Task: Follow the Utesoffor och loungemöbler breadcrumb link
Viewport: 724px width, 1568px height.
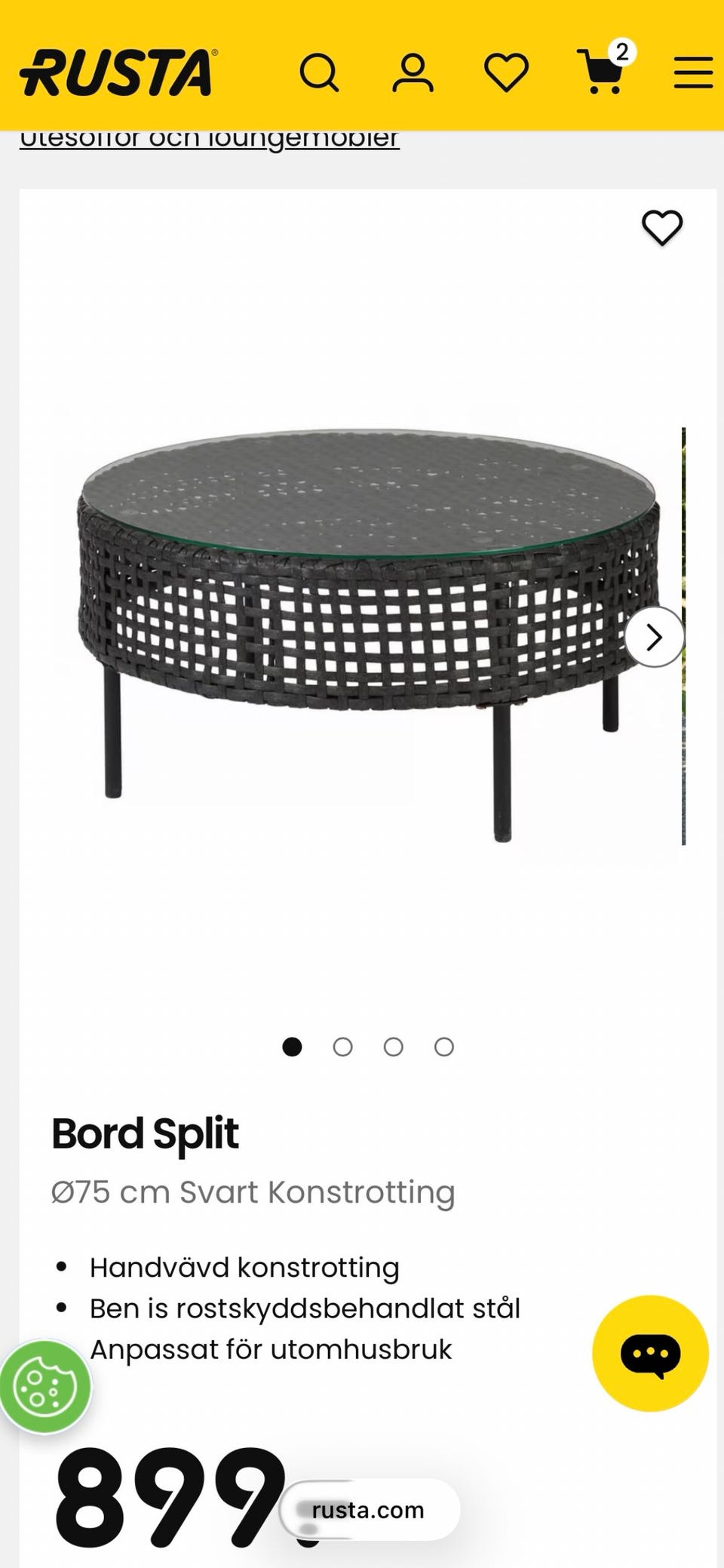Action: [209, 139]
